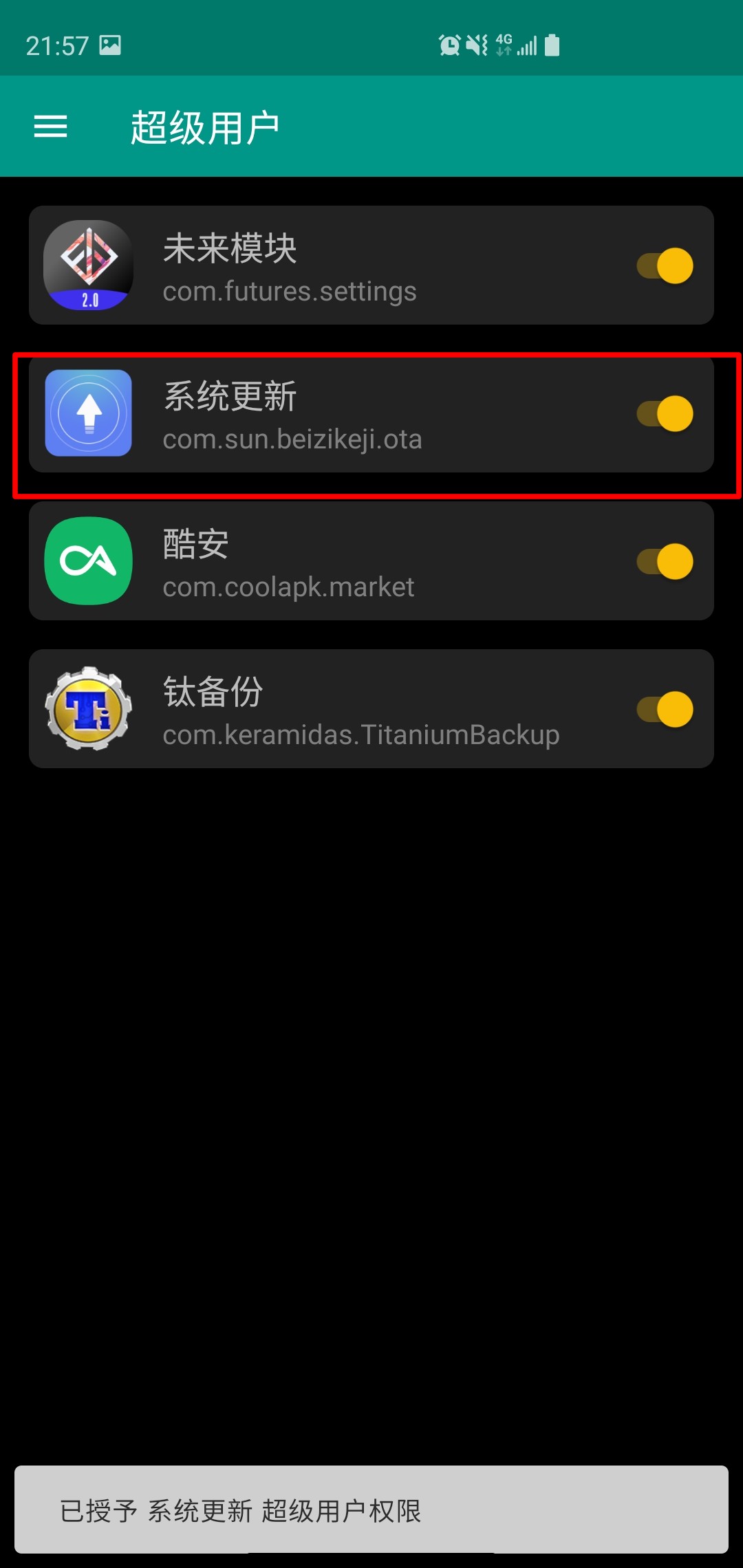Turn off superuser switch for 酷安
The width and height of the screenshot is (743, 1568).
pyautogui.click(x=665, y=561)
